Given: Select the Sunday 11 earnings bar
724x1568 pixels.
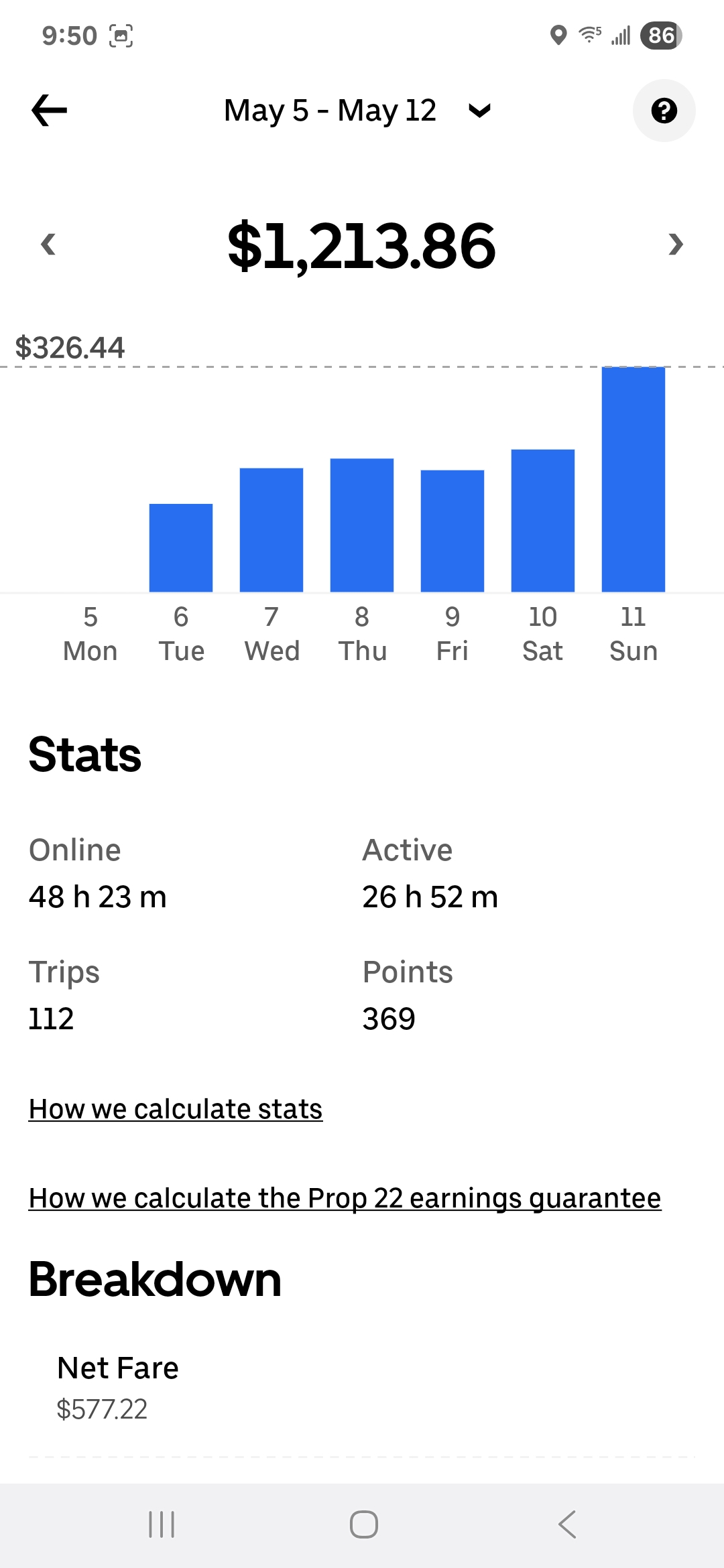Looking at the screenshot, I should tap(633, 479).
